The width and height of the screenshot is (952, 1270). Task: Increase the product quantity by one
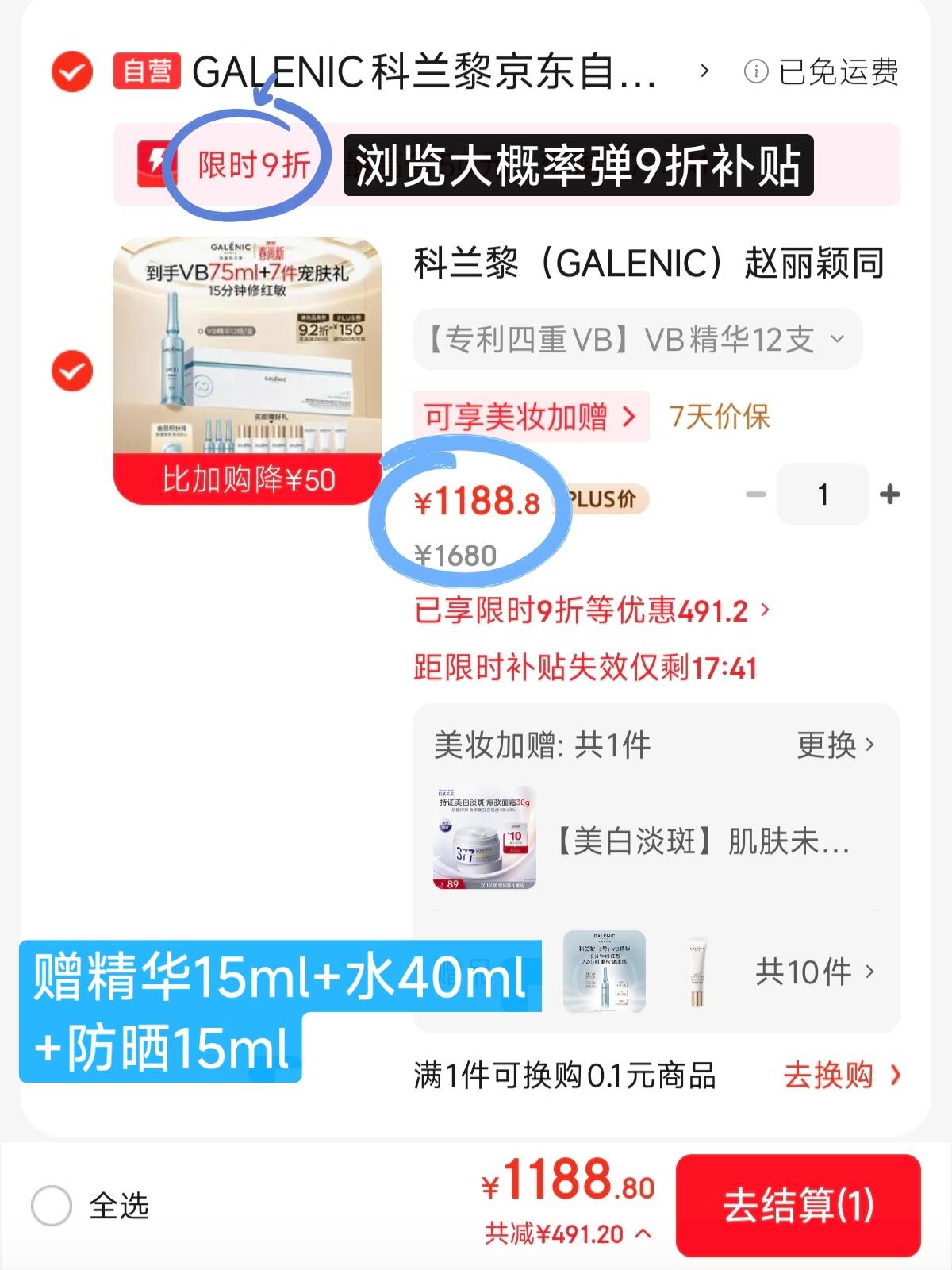click(890, 495)
